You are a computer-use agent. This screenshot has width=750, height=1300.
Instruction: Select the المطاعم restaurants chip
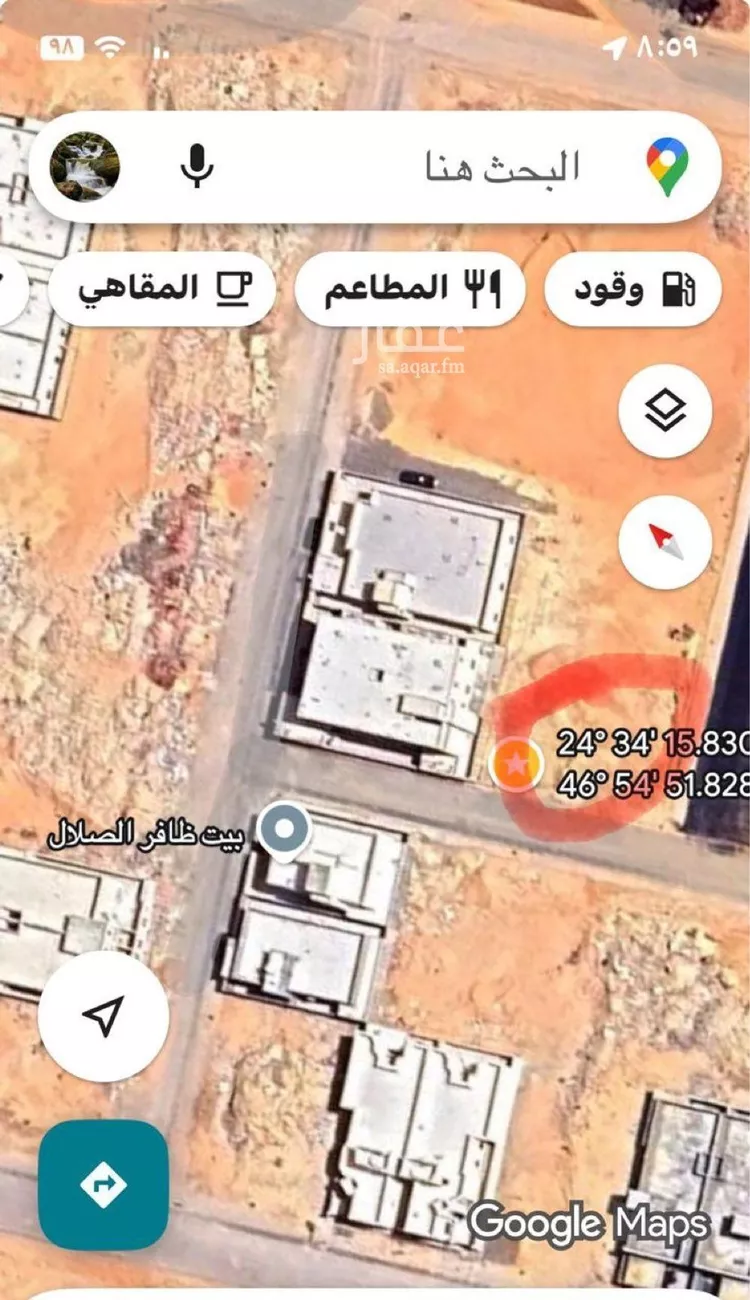tap(410, 290)
